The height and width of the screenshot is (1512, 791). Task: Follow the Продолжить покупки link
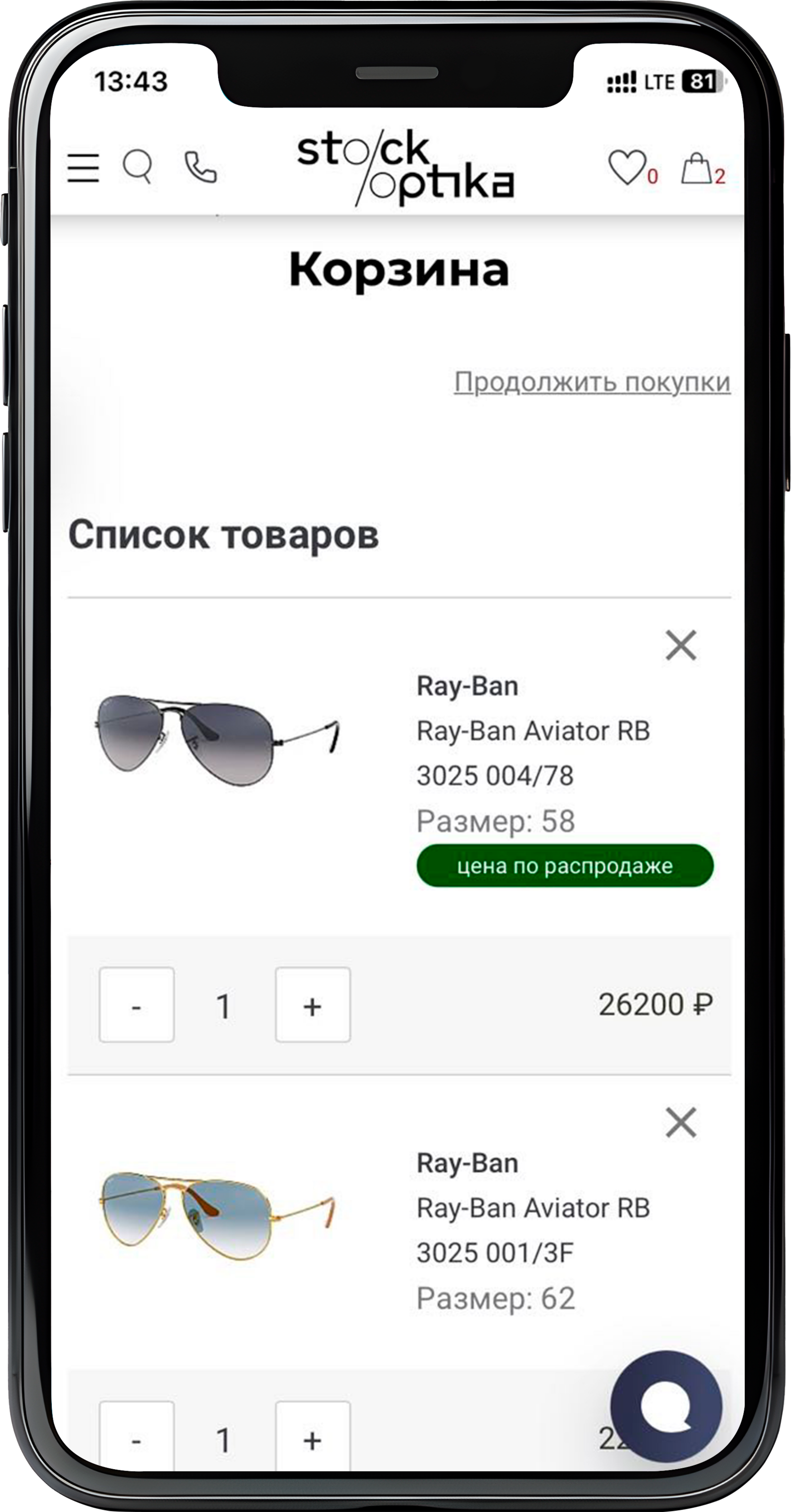coord(592,383)
